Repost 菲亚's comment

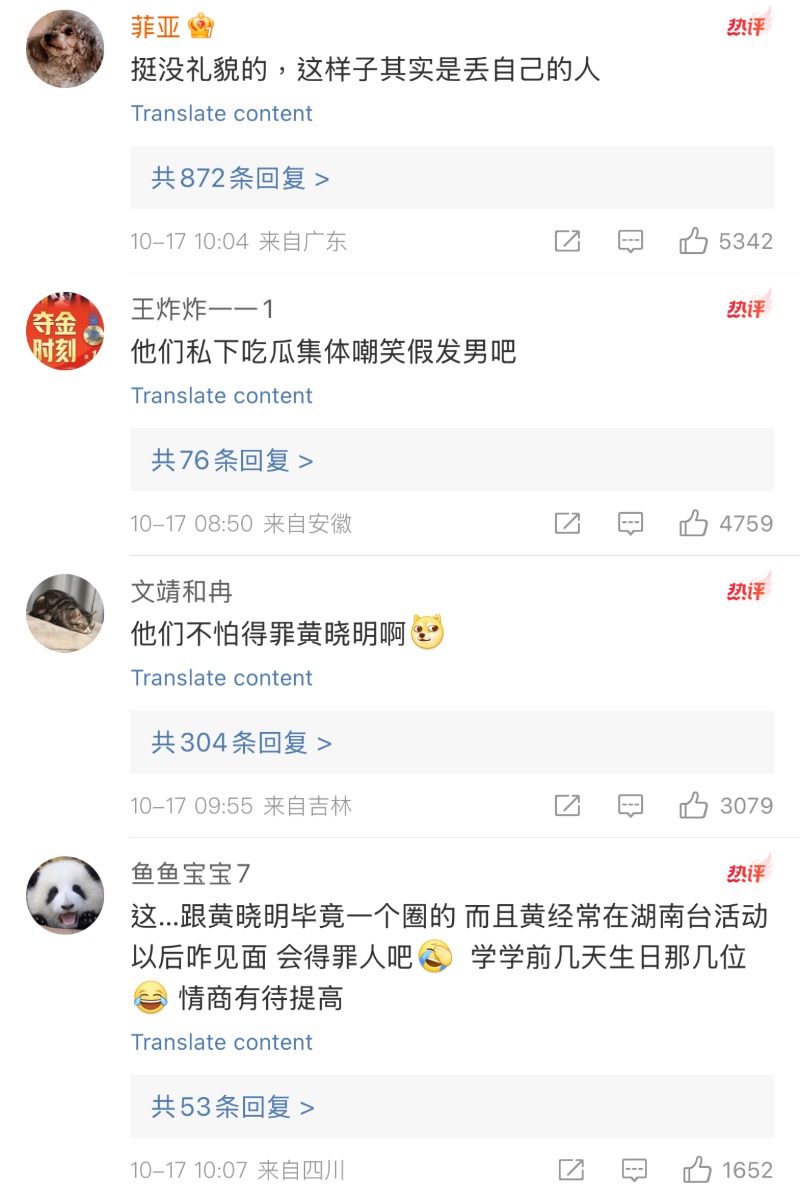coord(567,241)
